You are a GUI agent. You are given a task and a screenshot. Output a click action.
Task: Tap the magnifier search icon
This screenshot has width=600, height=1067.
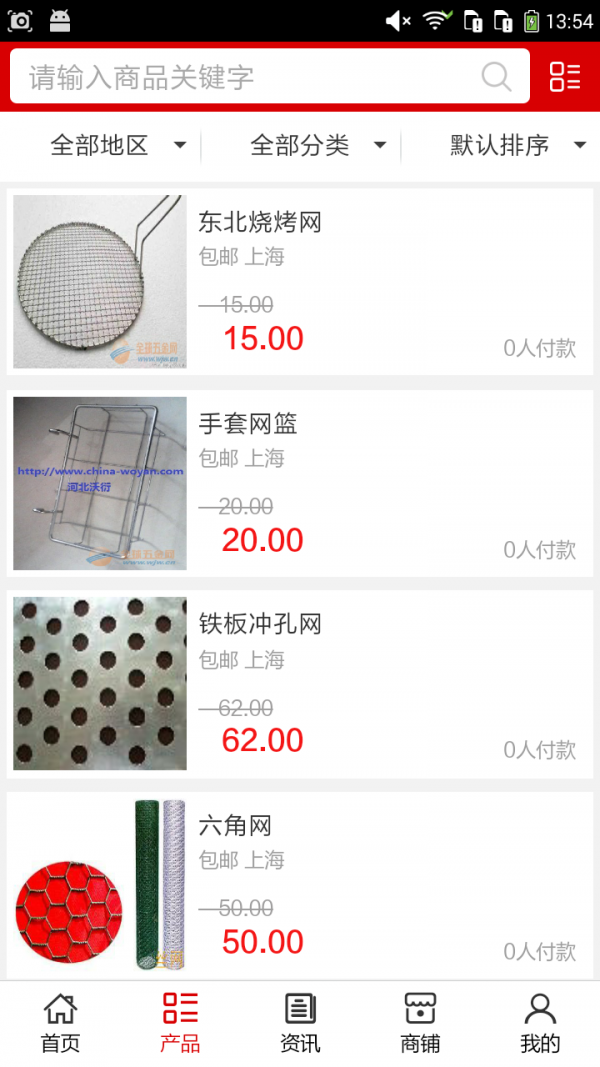pos(496,77)
